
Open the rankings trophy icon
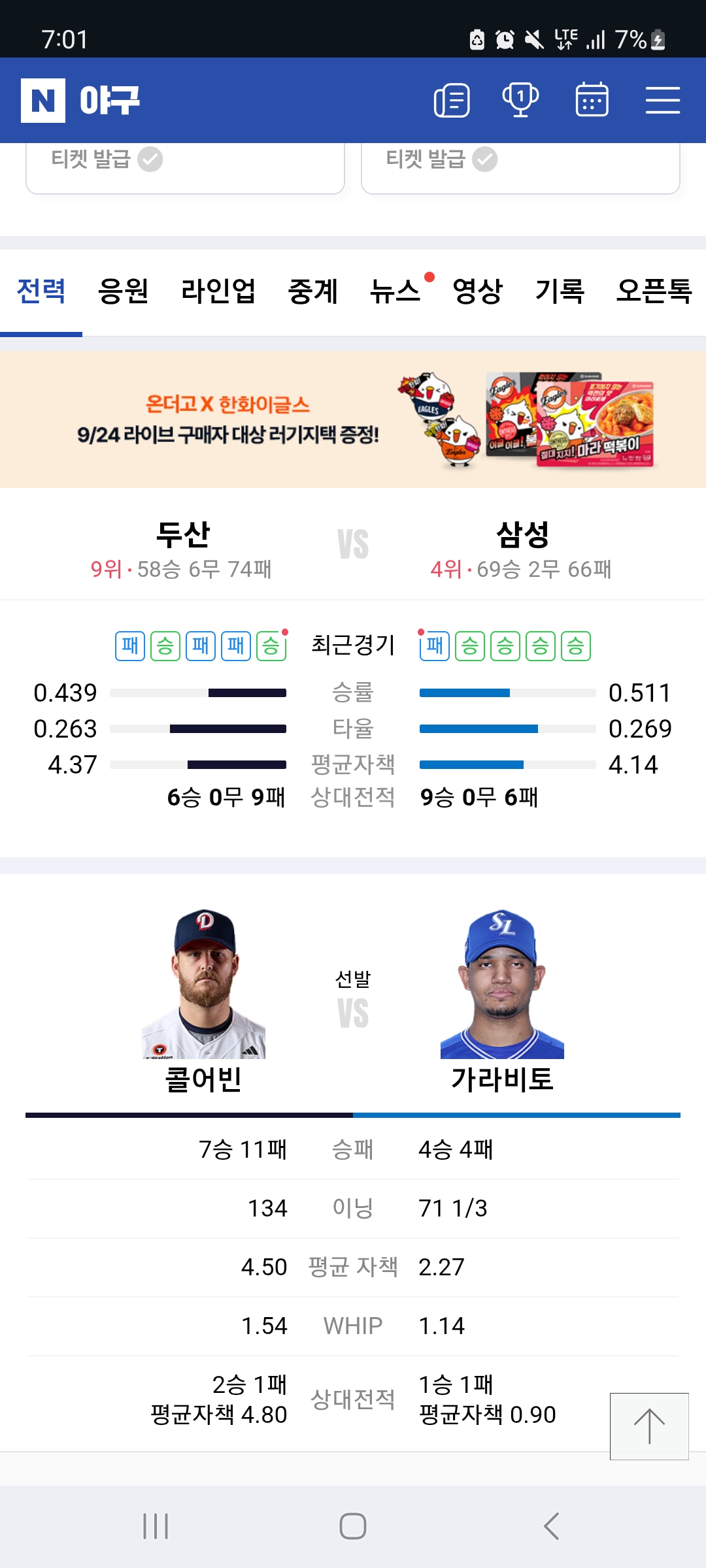point(520,101)
